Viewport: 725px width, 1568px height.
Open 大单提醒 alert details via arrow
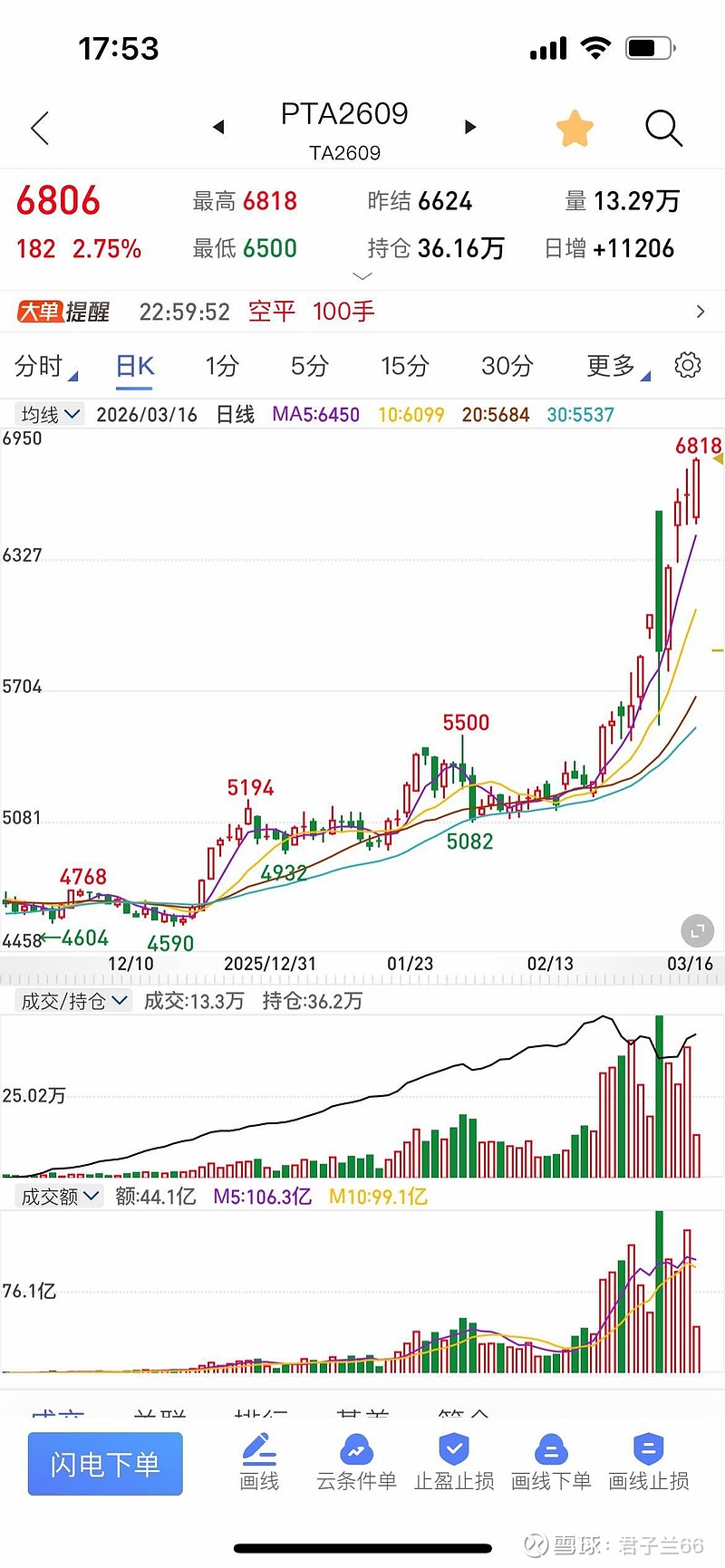pos(700,311)
